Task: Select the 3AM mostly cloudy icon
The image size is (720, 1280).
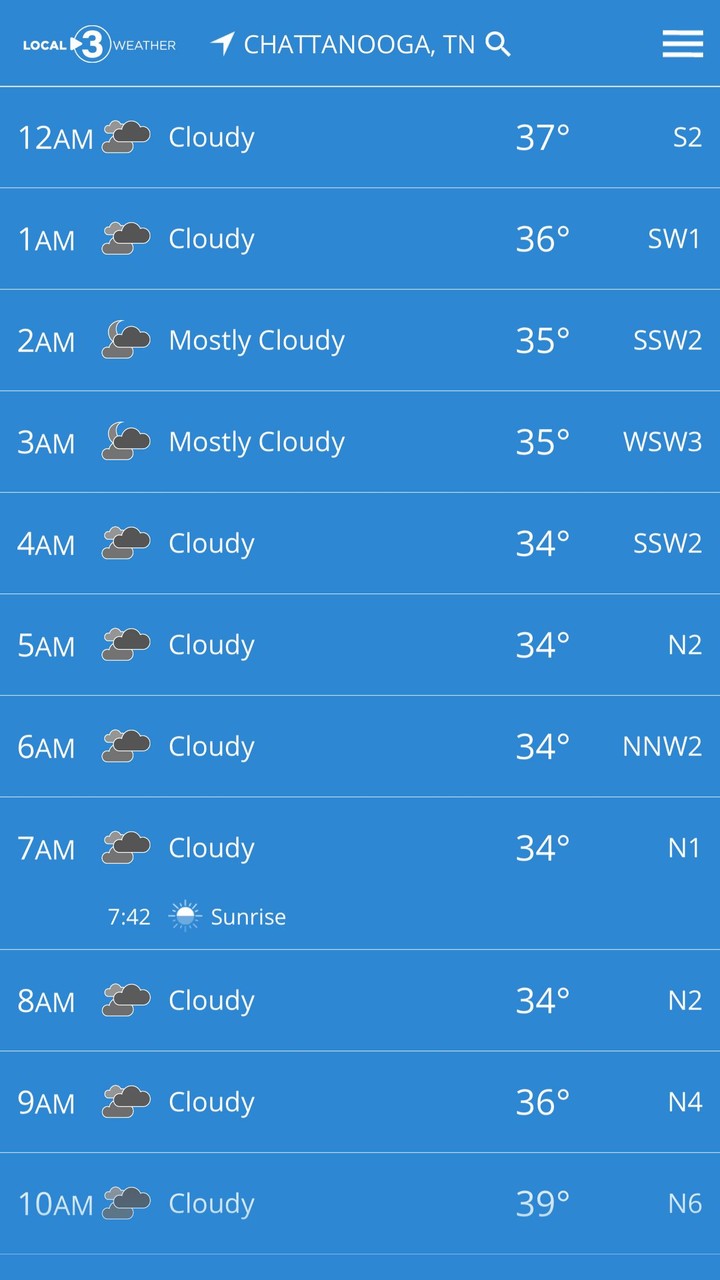Action: [126, 441]
